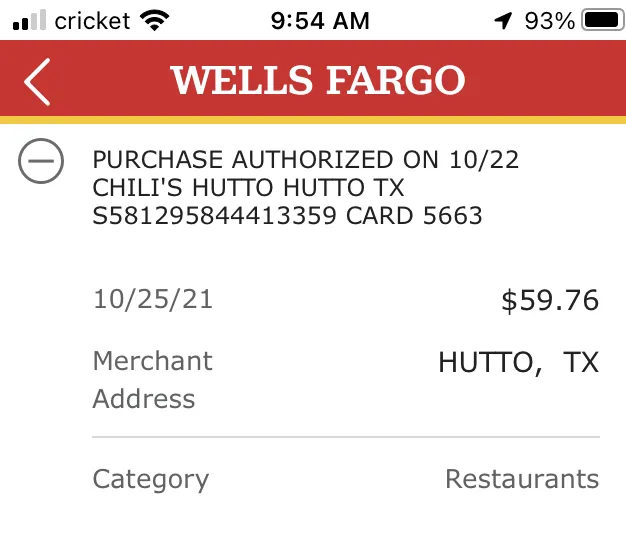
Task: Collapse the Chili's Hutto transaction details
Action: pos(41,162)
